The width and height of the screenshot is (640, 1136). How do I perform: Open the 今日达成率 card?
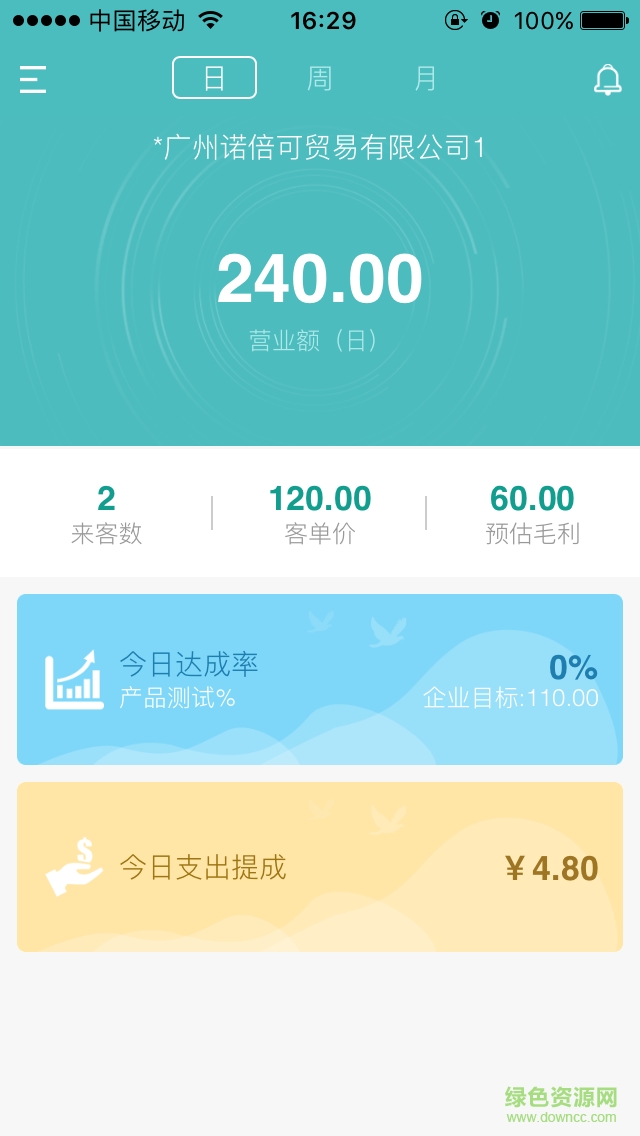pyautogui.click(x=320, y=680)
